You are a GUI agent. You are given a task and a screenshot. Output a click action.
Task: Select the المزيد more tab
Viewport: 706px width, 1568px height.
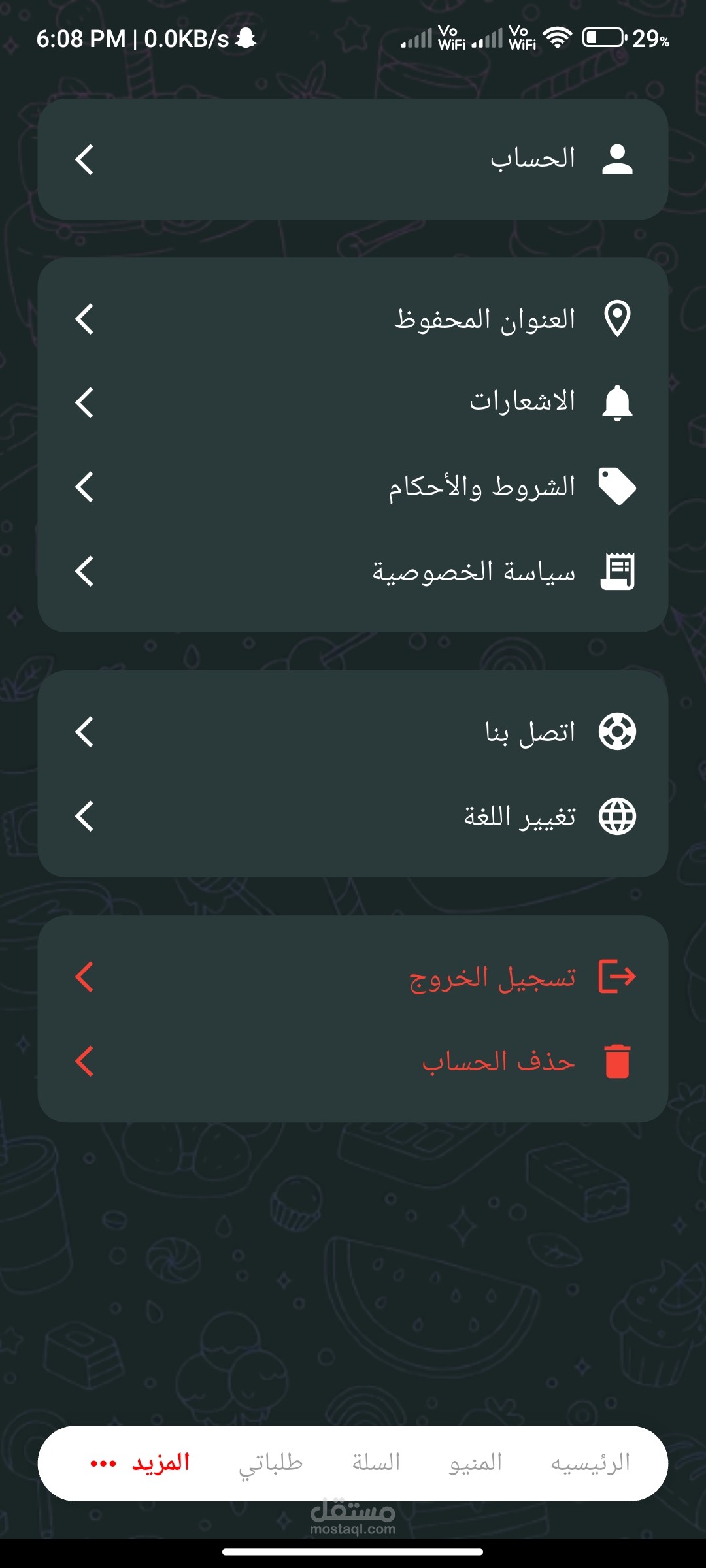(140, 1463)
